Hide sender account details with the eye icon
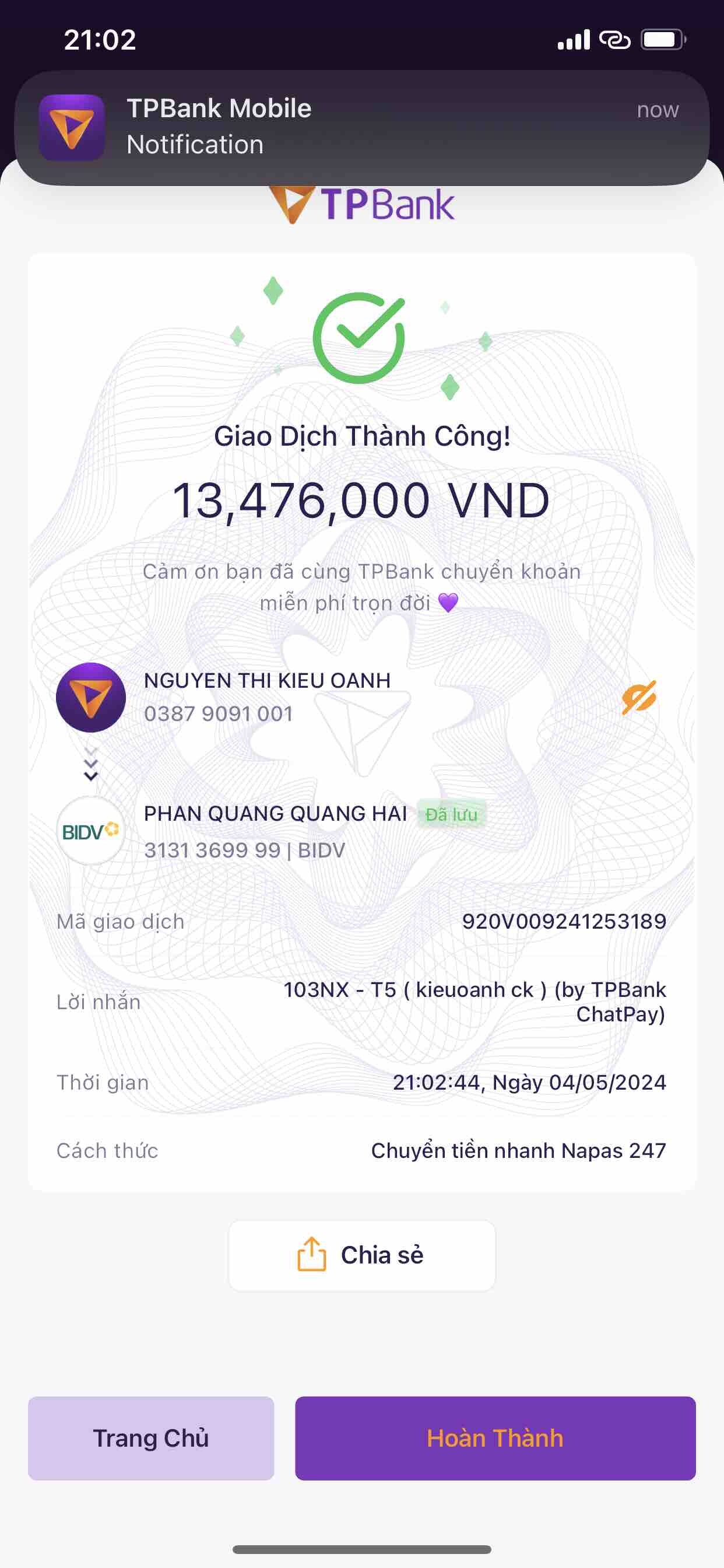724x1568 pixels. pos(638,697)
